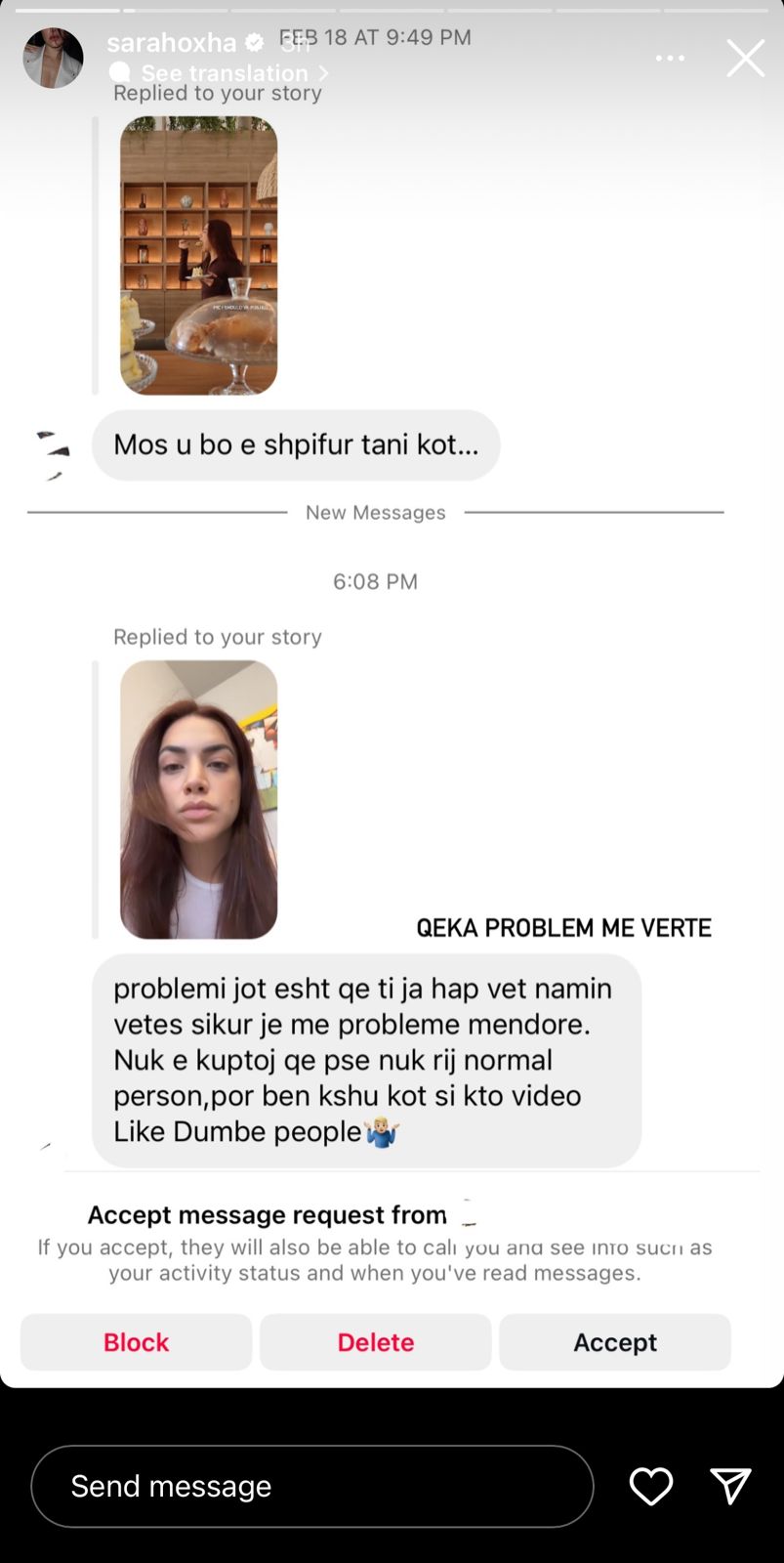Share the story via paper plane icon
Image resolution: width=784 pixels, height=1563 pixels.
[730, 1486]
